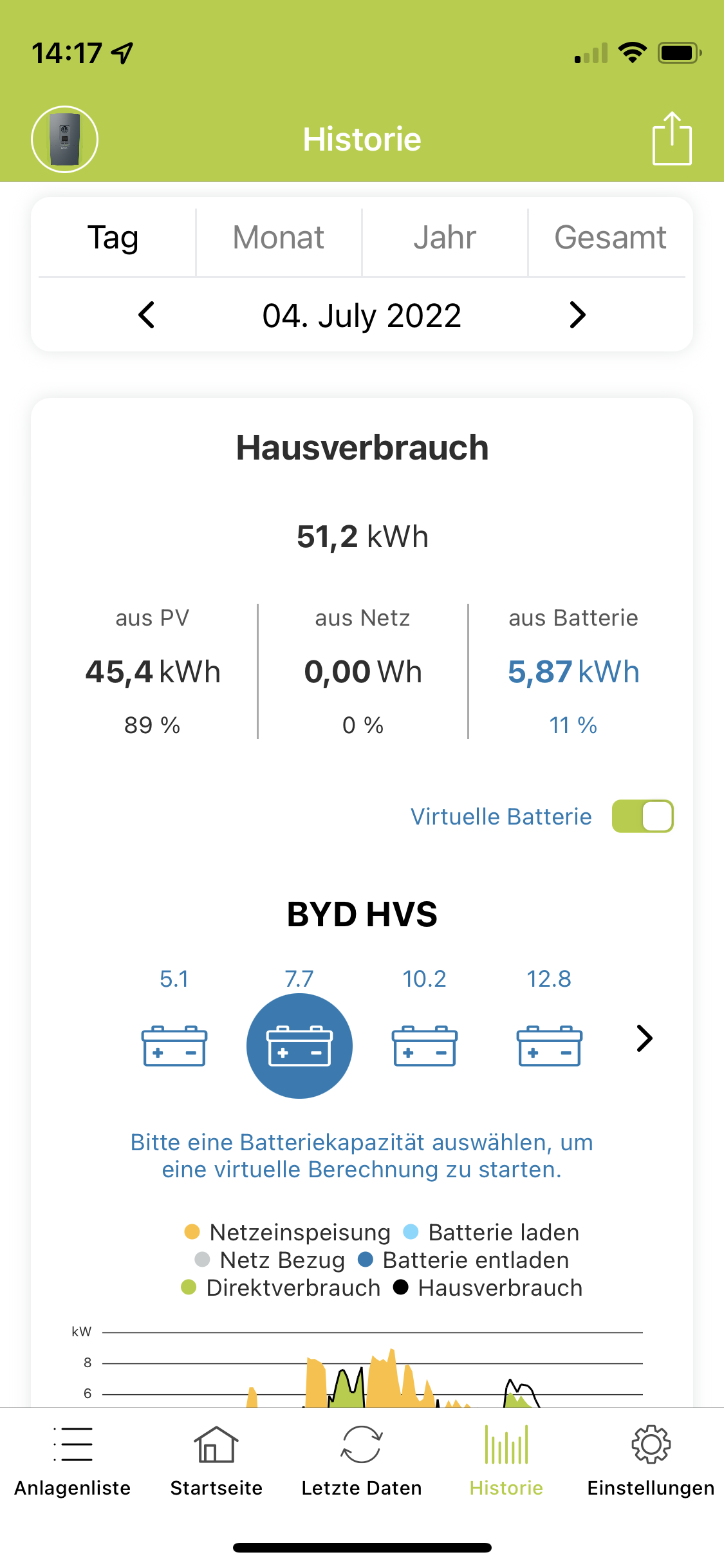Image resolution: width=724 pixels, height=1568 pixels.
Task: Show more battery capacities arrow
Action: [x=644, y=1038]
